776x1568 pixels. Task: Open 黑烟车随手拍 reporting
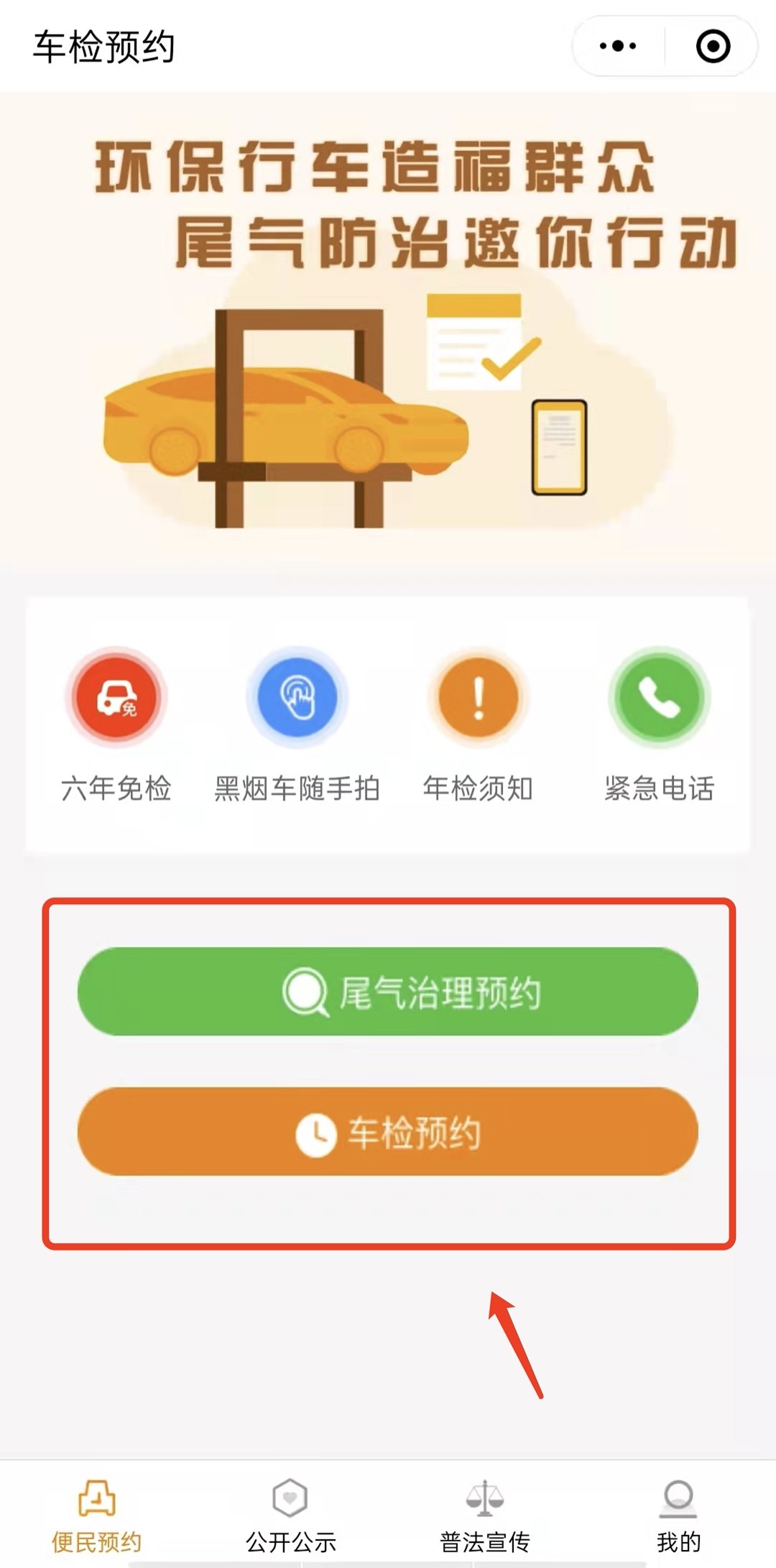click(297, 724)
